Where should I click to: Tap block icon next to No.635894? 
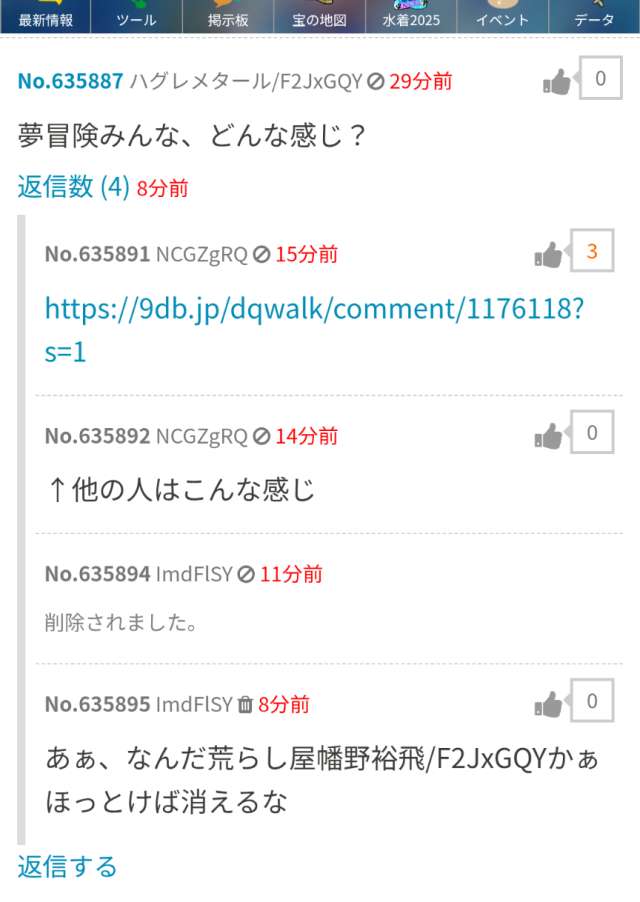[246, 575]
